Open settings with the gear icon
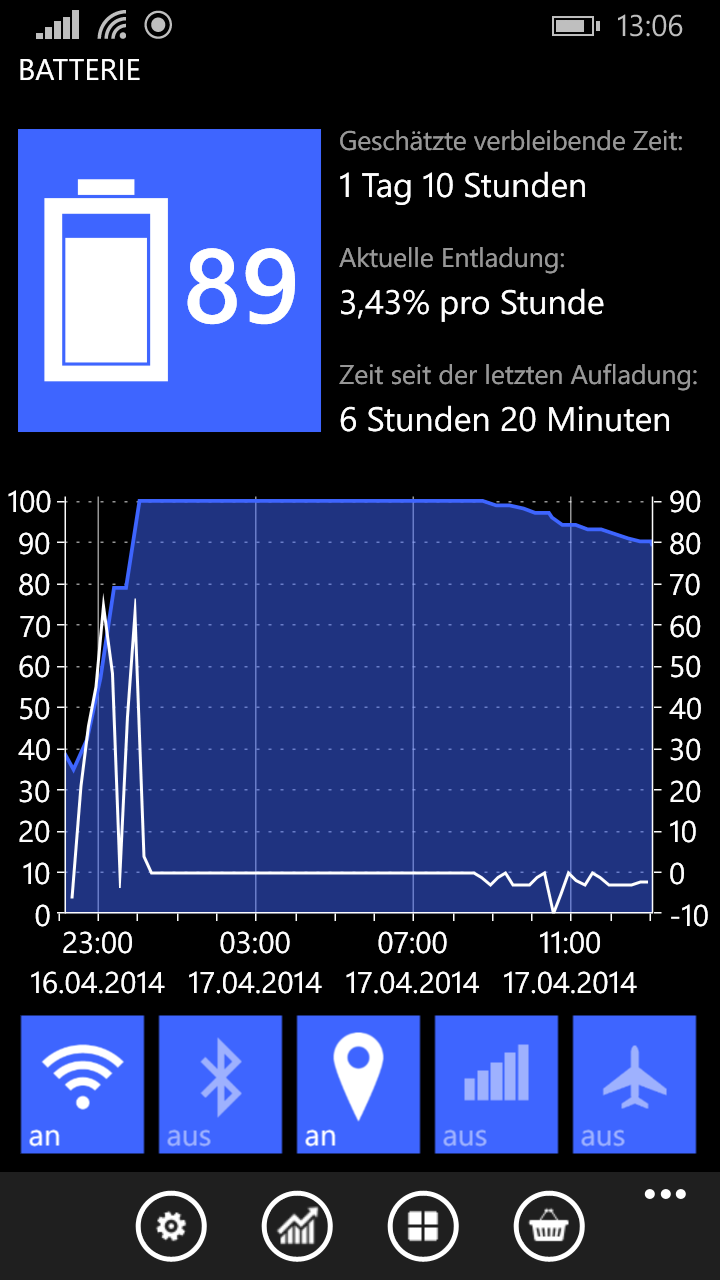 (171, 1226)
